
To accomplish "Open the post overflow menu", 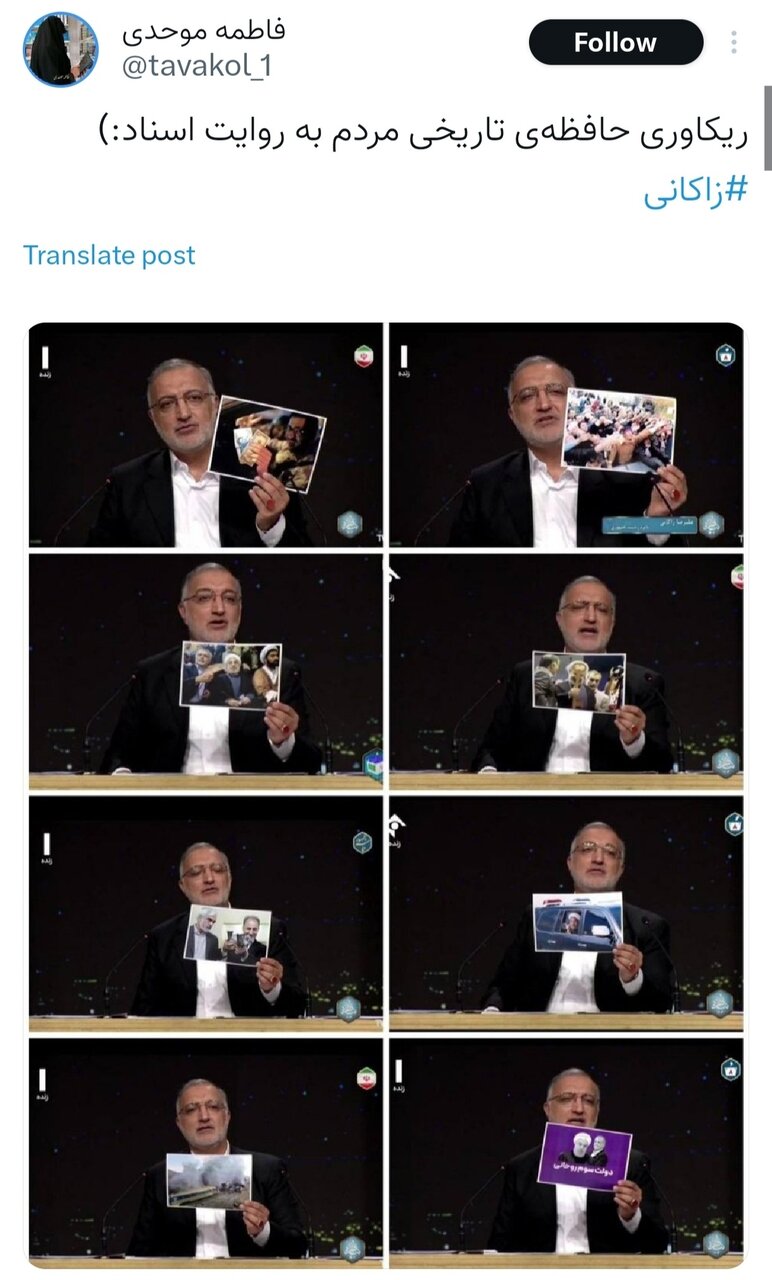I will tap(734, 43).
